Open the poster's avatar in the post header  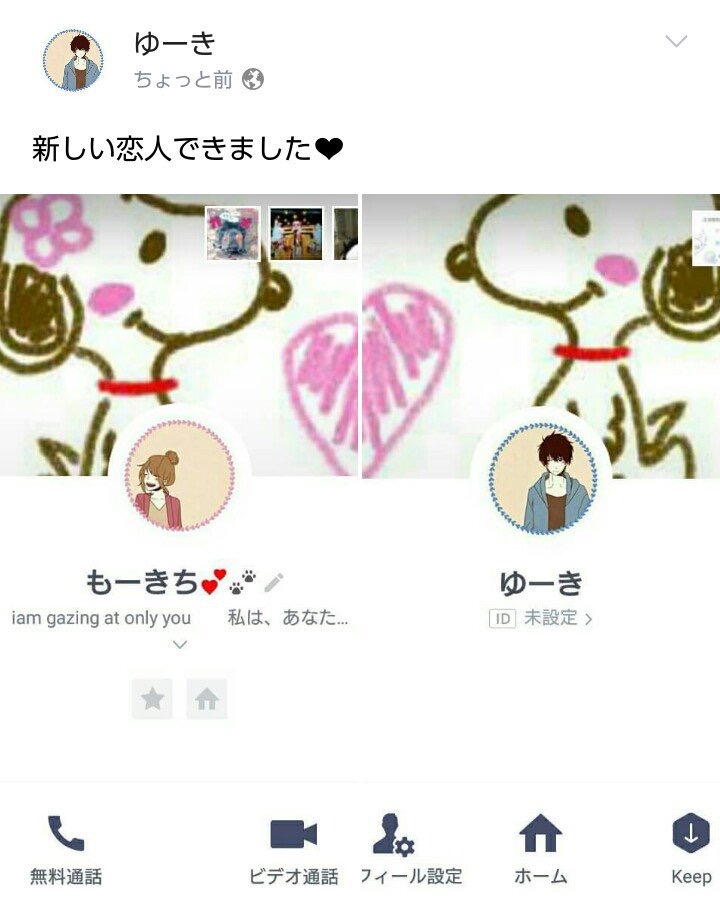coord(73,60)
